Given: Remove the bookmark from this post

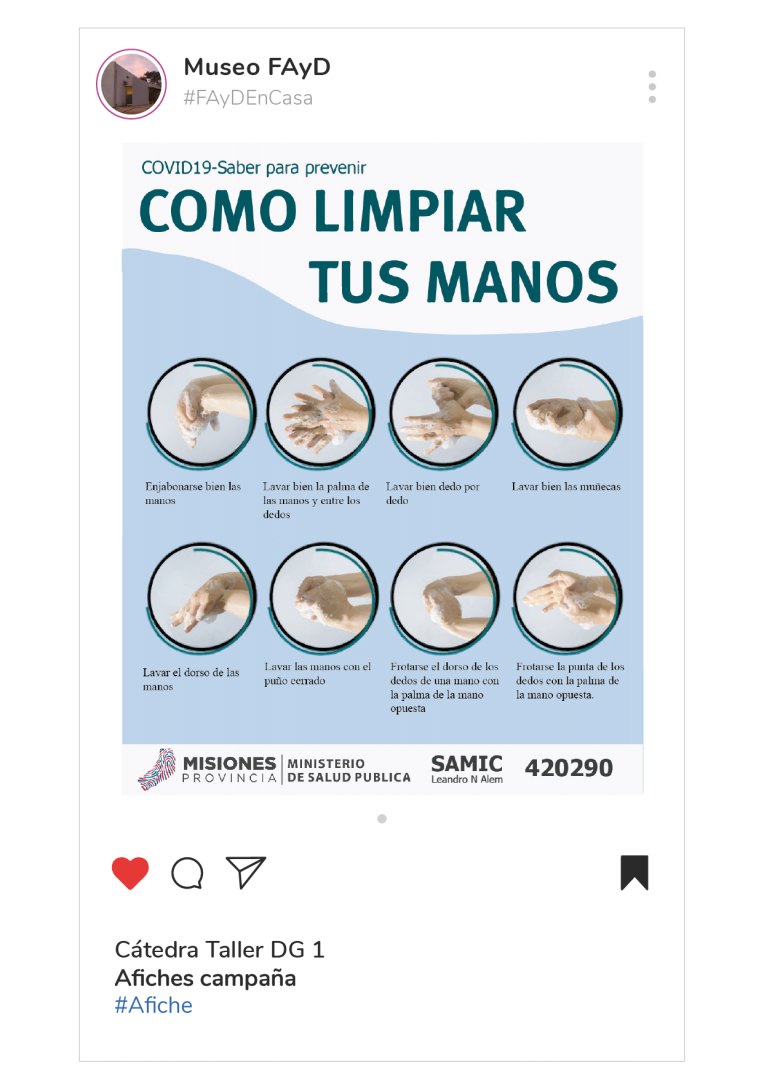Looking at the screenshot, I should 634,873.
